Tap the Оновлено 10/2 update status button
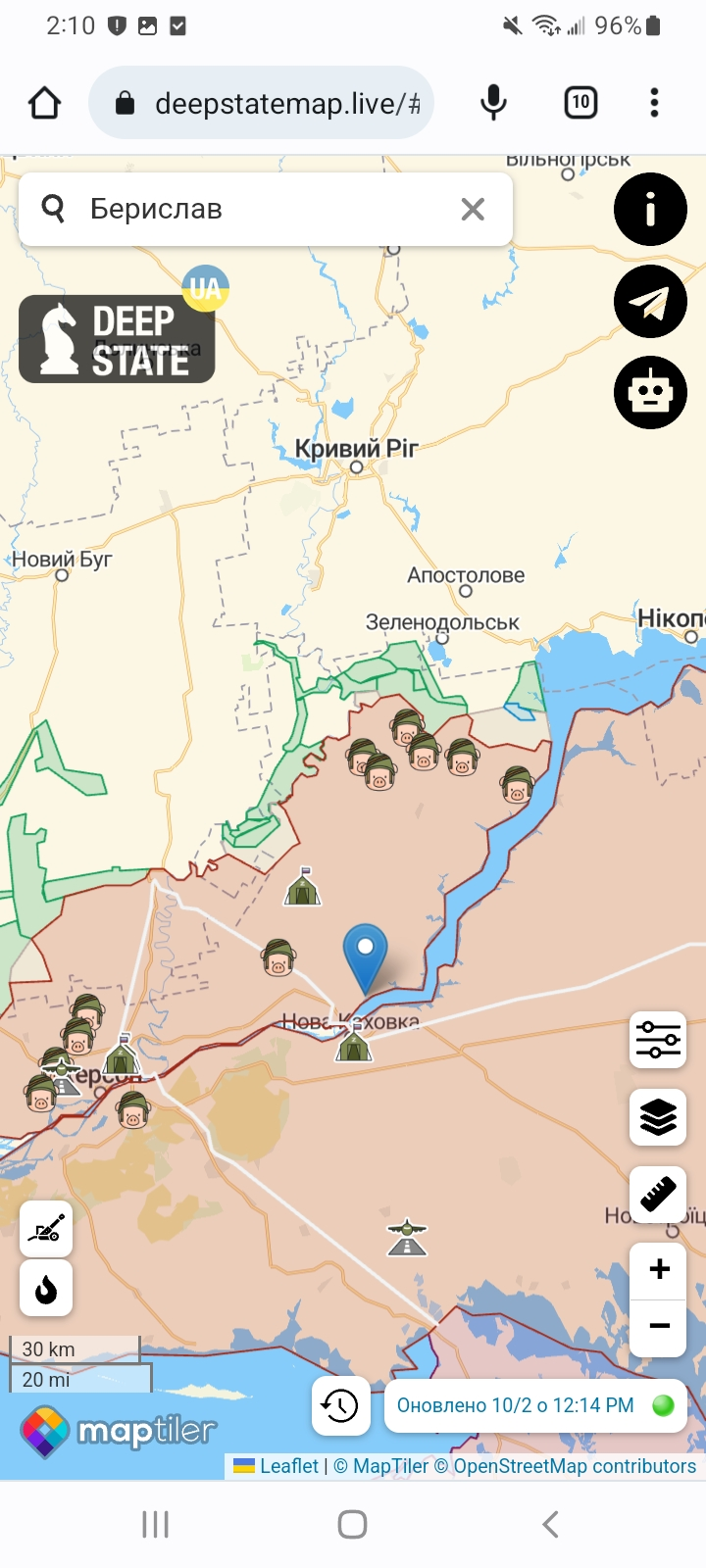The image size is (706, 1568). coord(535,1405)
